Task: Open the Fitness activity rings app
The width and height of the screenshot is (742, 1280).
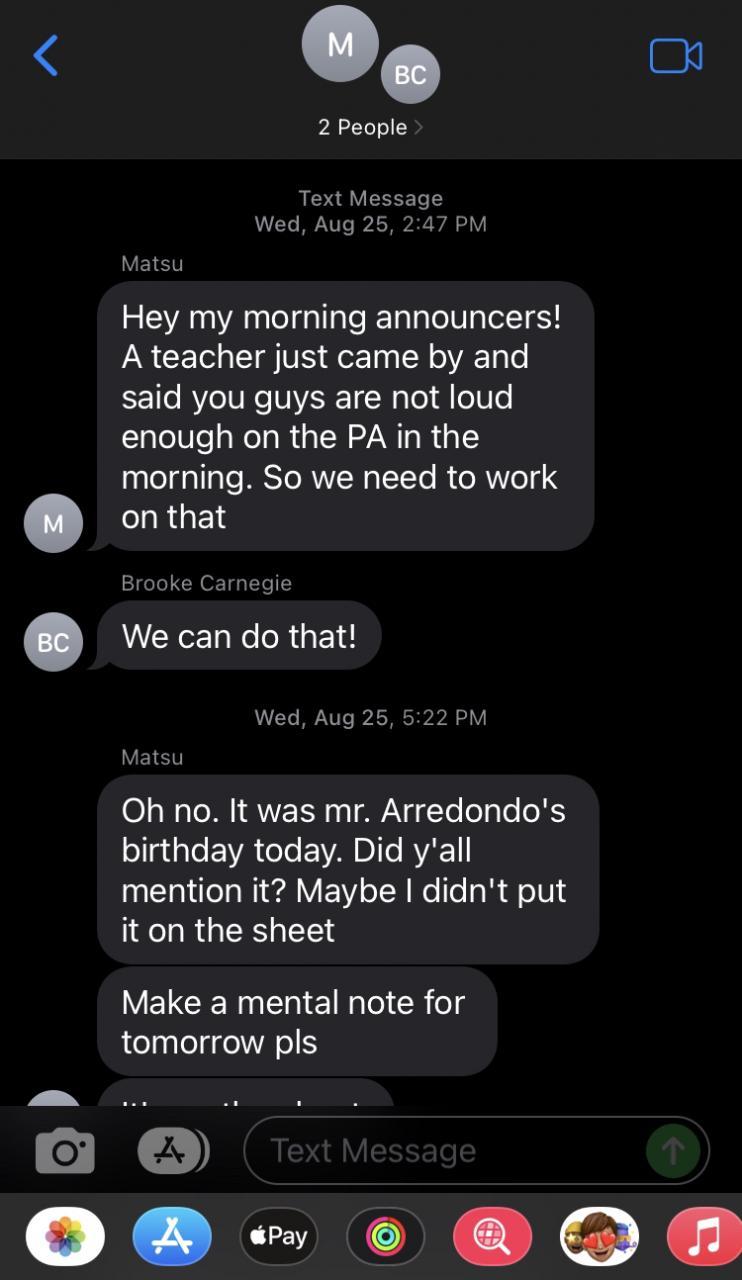Action: point(386,1237)
